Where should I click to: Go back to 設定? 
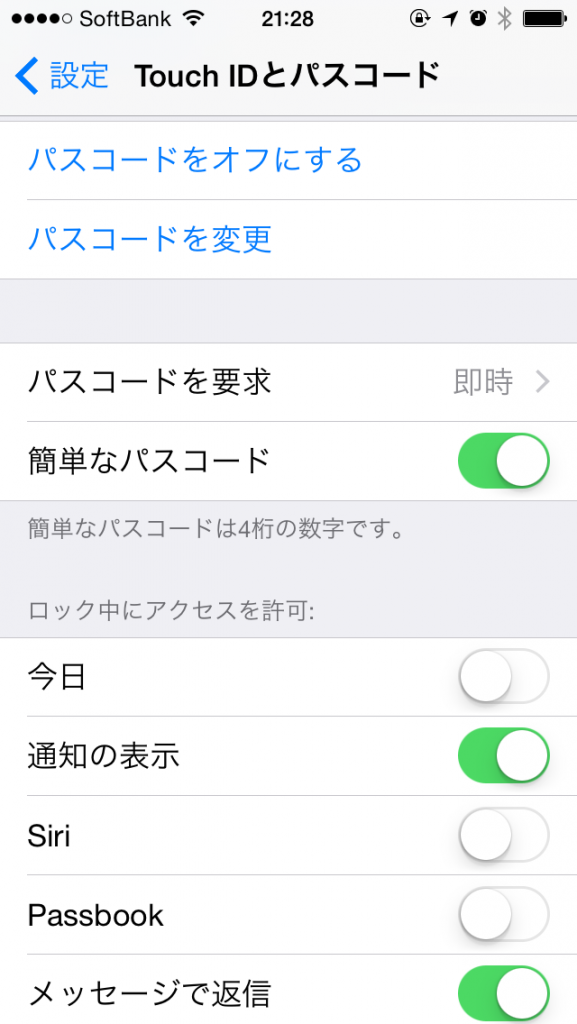pos(61,75)
